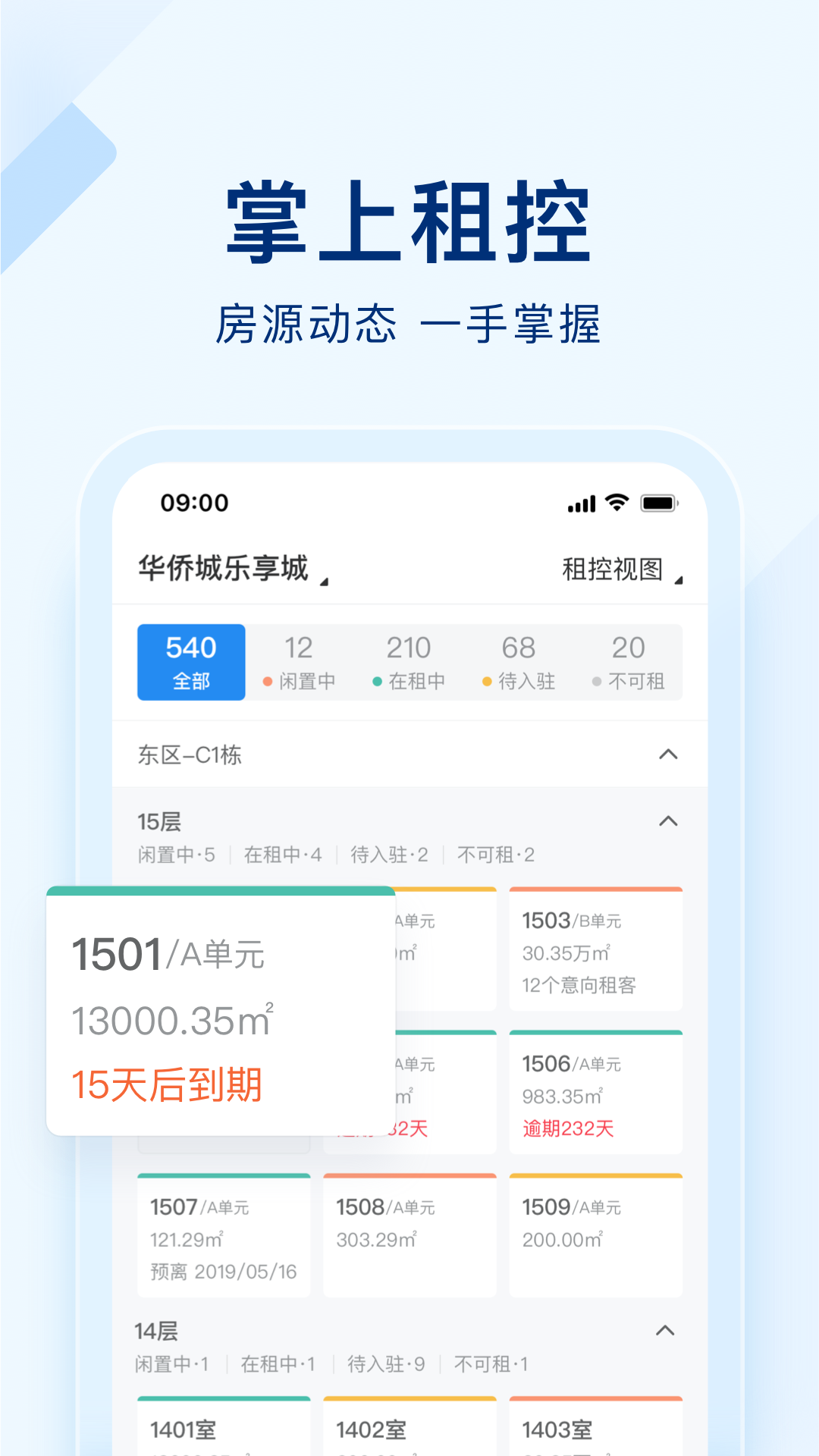Screen dimensions: 819x1456
Task: Collapse the 东区-C1栋 building section
Action: coord(667,754)
